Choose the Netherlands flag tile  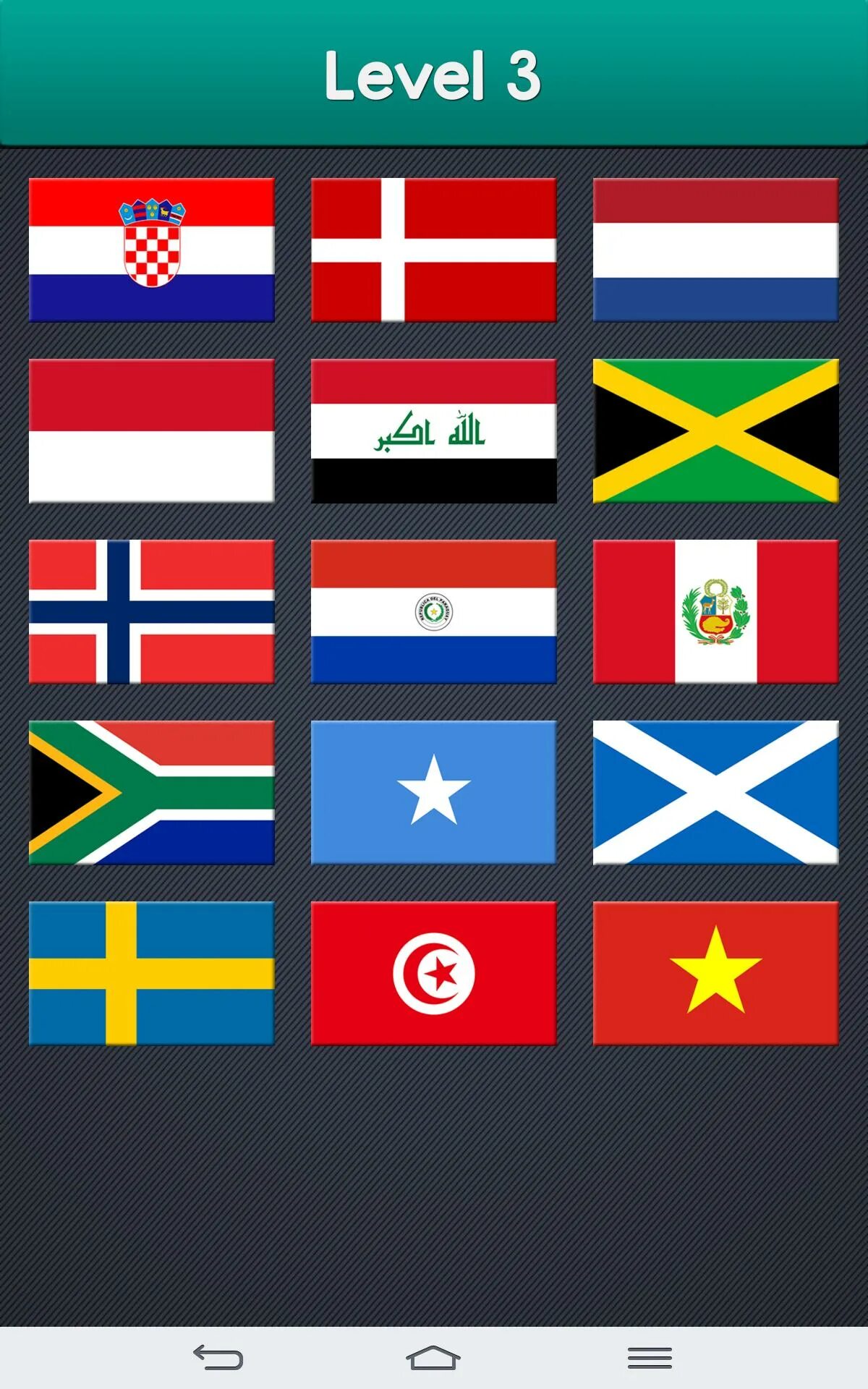click(715, 250)
